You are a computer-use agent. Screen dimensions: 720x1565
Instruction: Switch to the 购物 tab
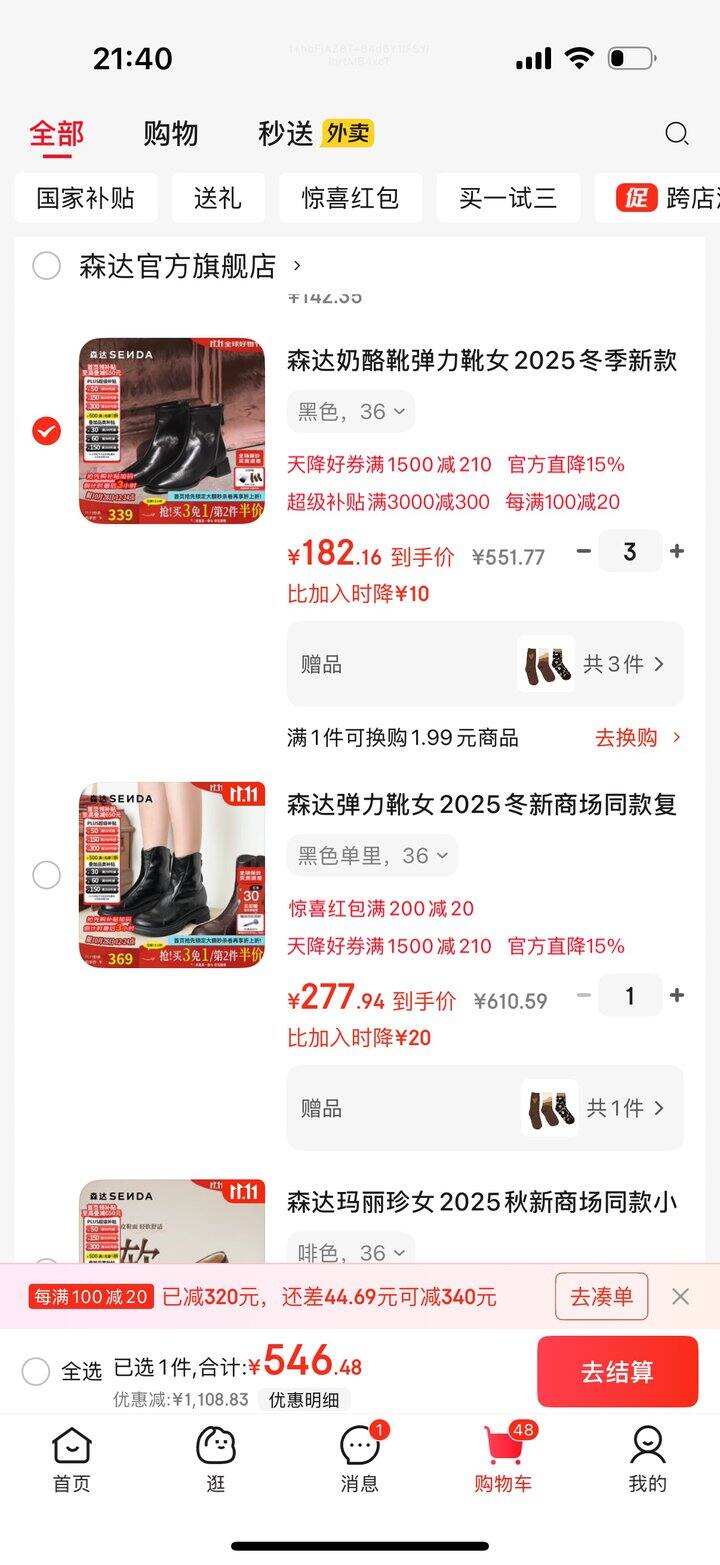coord(170,134)
